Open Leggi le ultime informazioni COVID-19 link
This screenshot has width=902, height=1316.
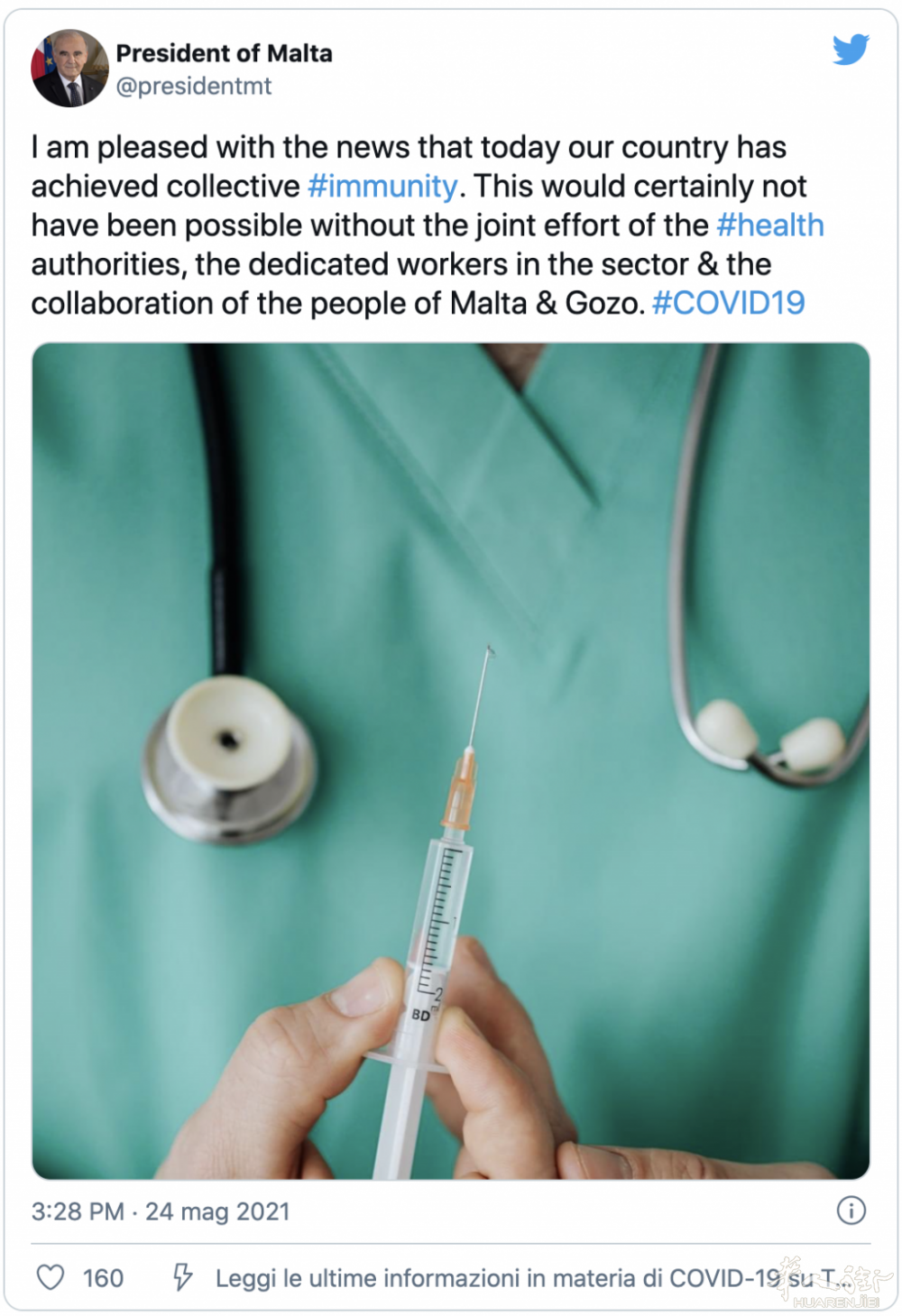tap(505, 1278)
